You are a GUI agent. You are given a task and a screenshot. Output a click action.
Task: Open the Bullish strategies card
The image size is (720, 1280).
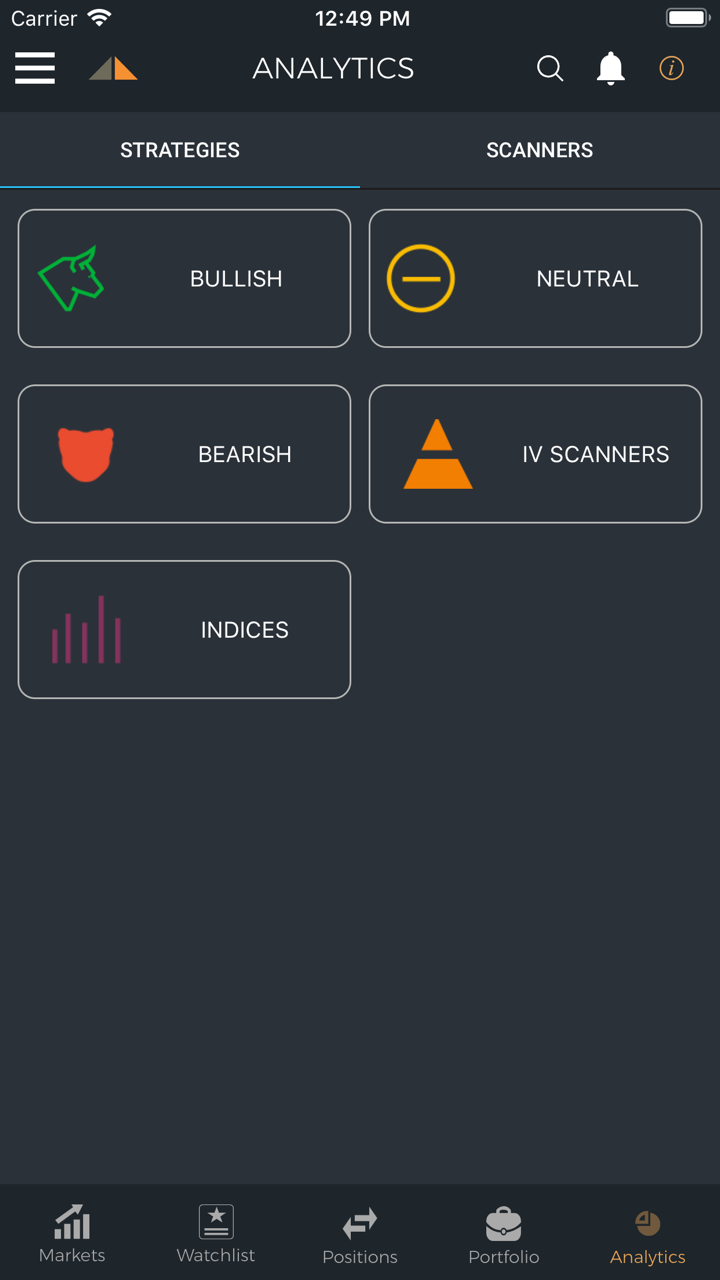click(184, 278)
